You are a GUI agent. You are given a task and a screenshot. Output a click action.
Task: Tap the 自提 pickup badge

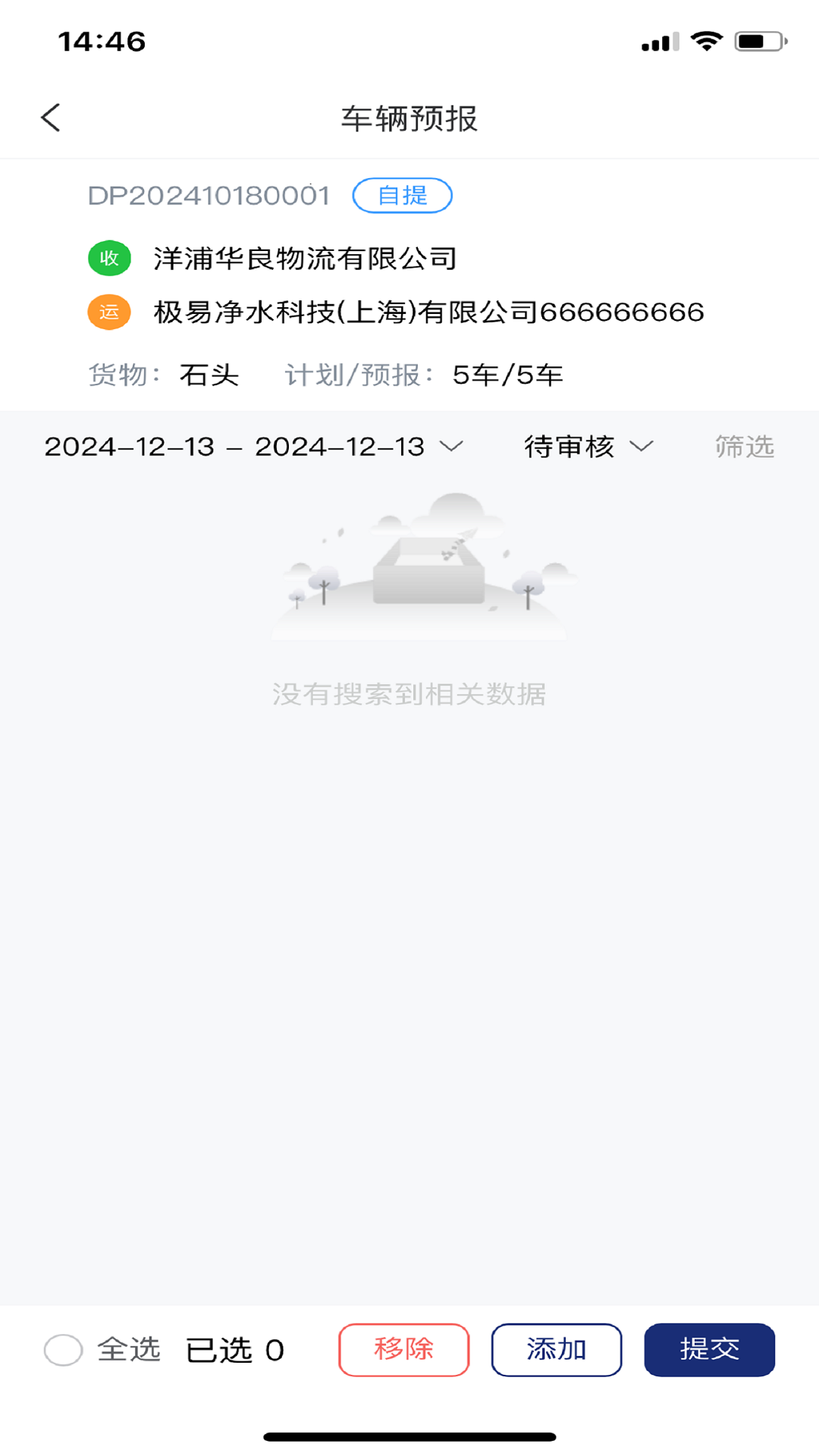tap(403, 195)
